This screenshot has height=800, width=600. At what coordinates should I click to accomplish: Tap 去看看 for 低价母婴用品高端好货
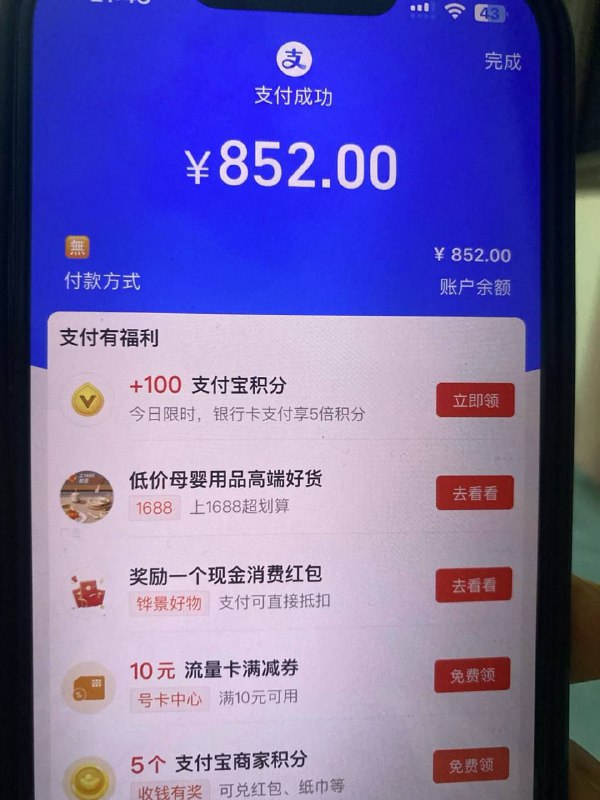tap(474, 493)
